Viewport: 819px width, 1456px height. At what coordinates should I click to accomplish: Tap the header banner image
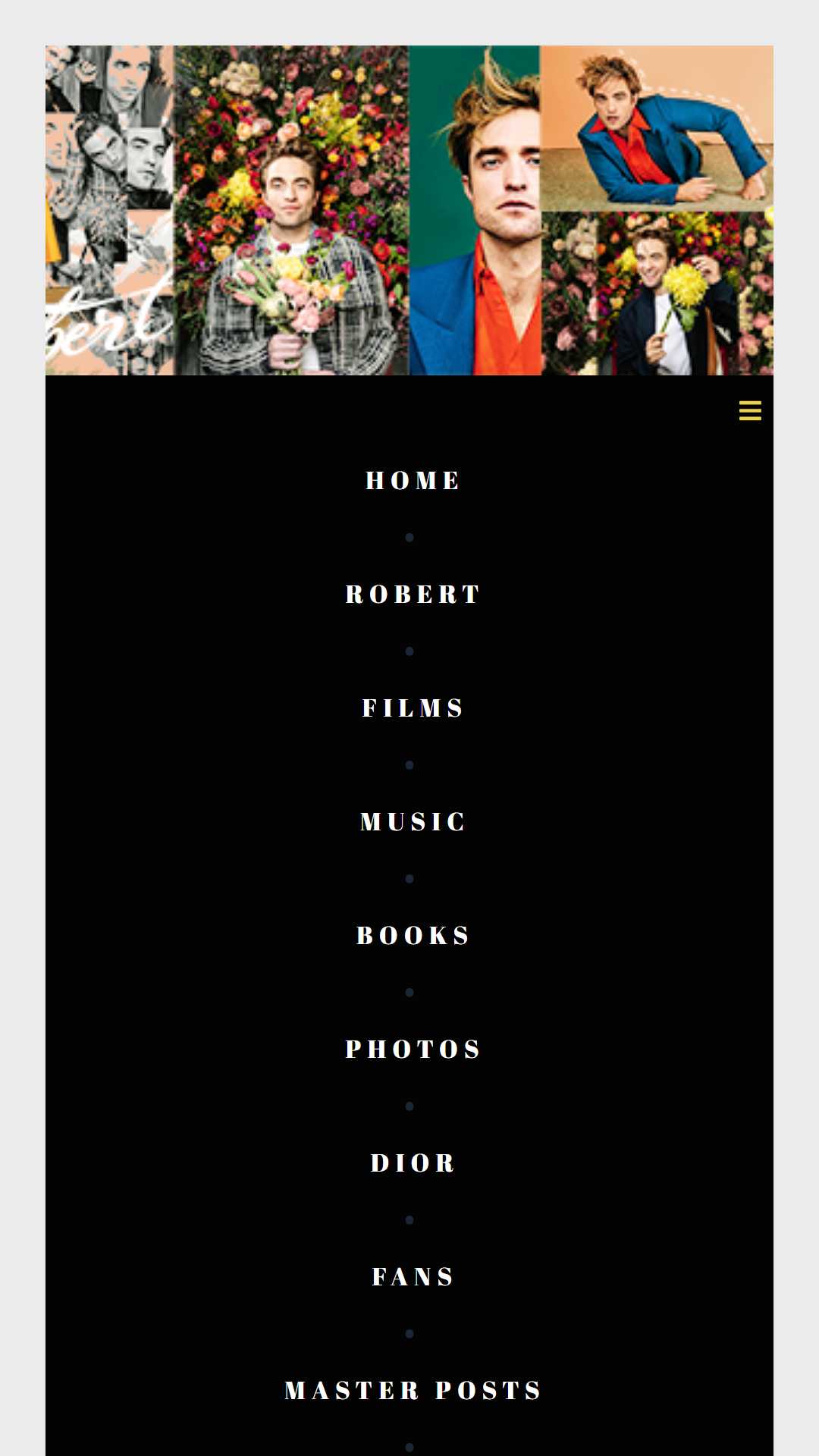[409, 210]
